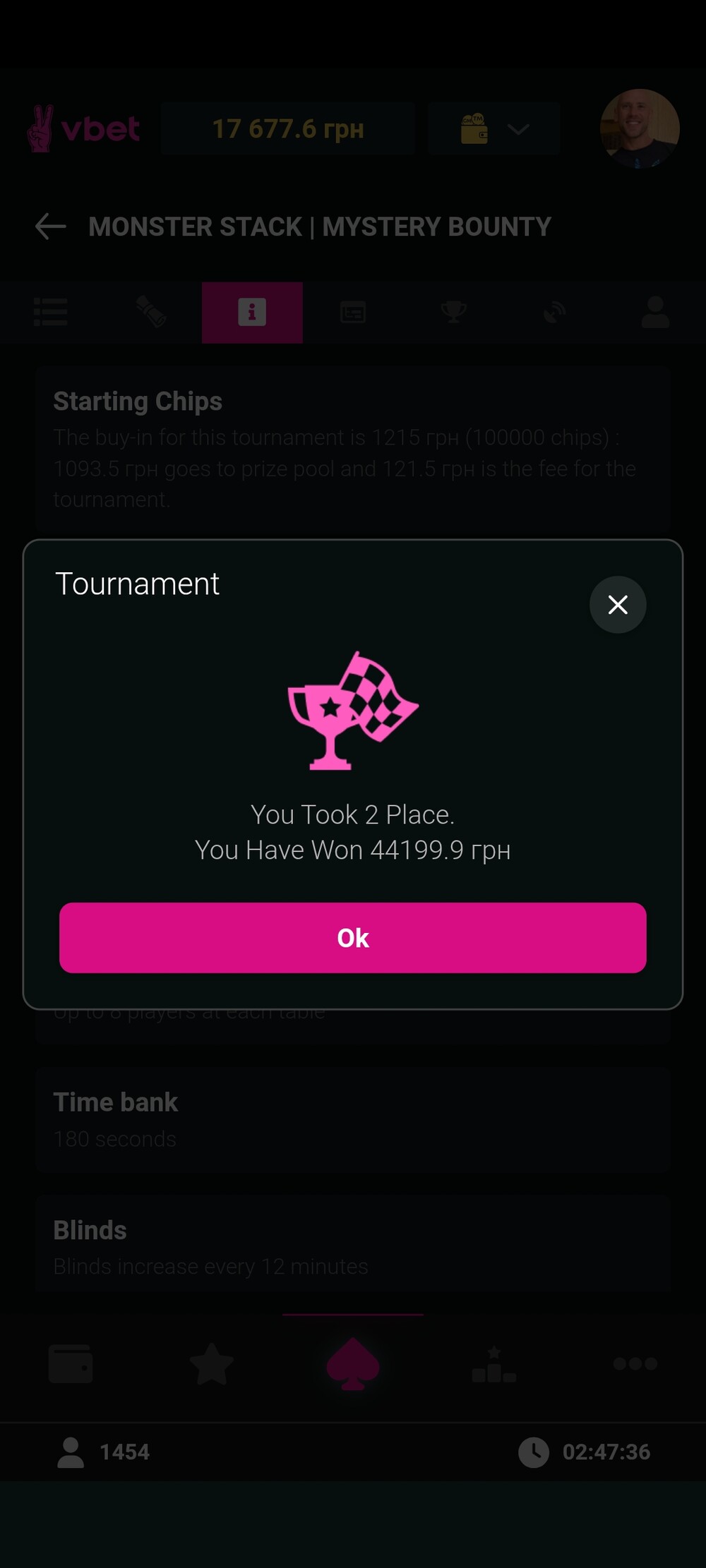Screen dimensions: 706x1568
Task: Close the Tournament dialog
Action: (x=618, y=605)
